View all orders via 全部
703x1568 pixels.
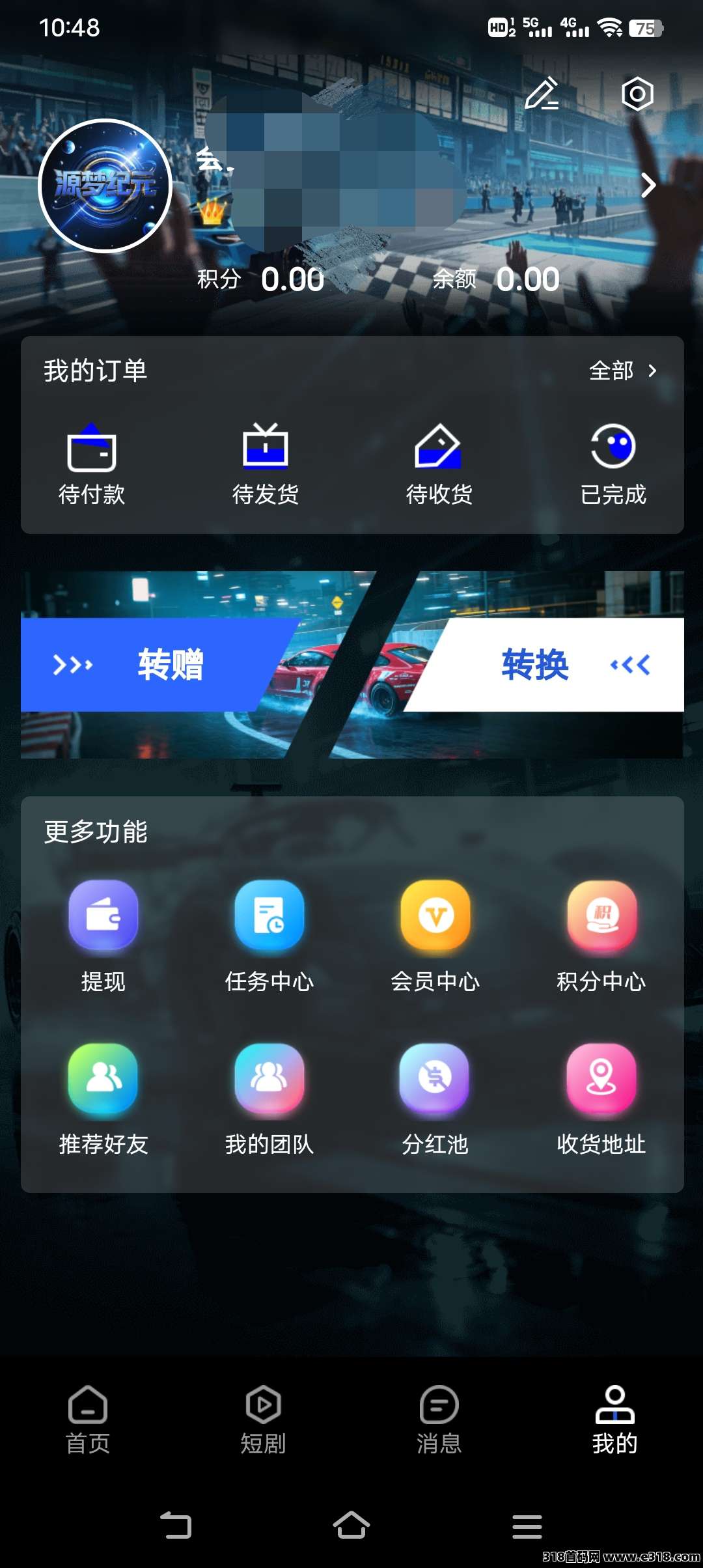(x=622, y=371)
